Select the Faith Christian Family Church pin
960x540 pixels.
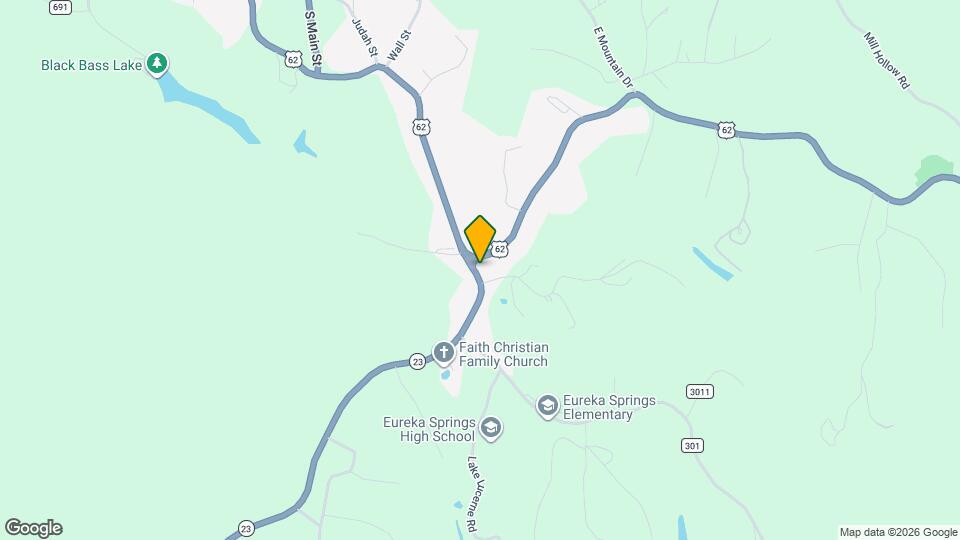coord(445,353)
